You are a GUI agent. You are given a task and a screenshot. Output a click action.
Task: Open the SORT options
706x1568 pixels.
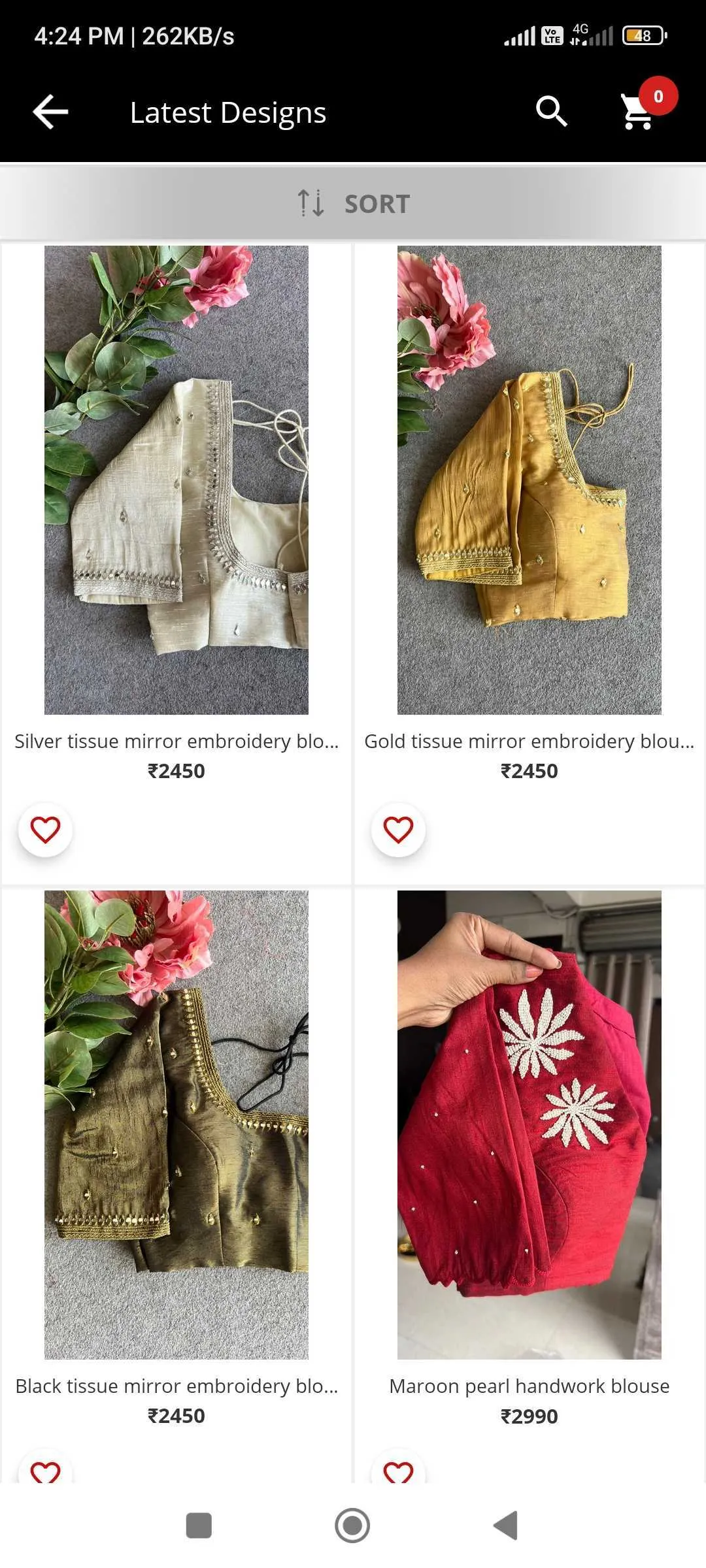pyautogui.click(x=353, y=203)
